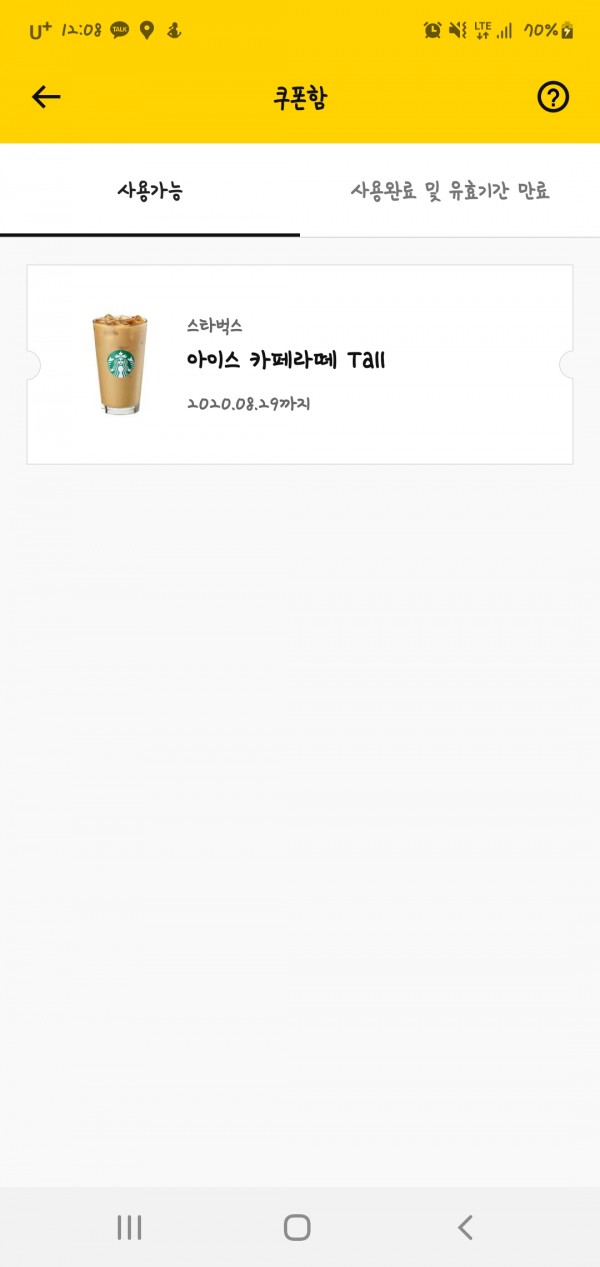Image resolution: width=600 pixels, height=1267 pixels.
Task: Tap the system back button
Action: (x=465, y=1227)
